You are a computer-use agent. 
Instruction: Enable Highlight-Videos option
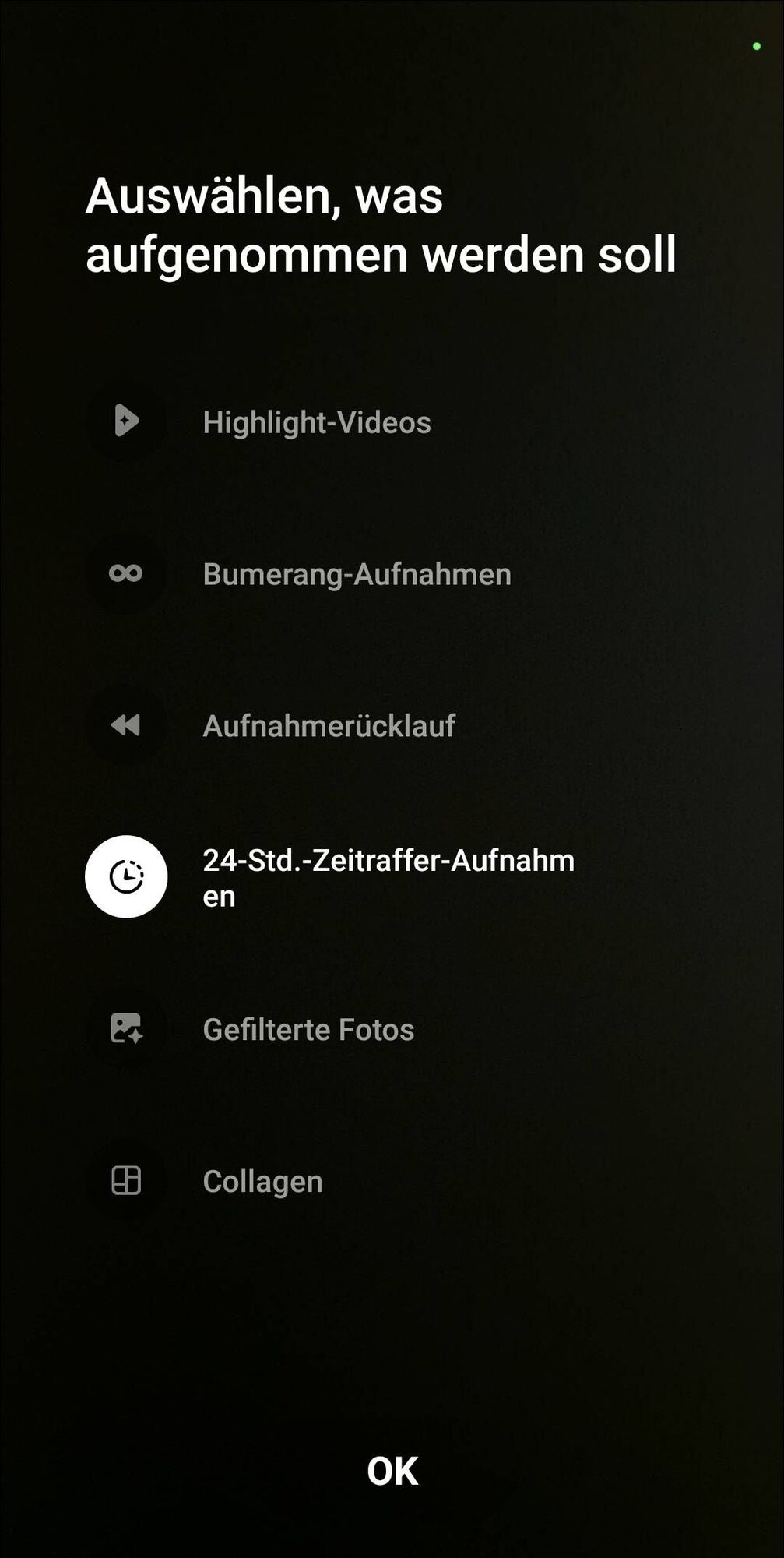coord(126,421)
